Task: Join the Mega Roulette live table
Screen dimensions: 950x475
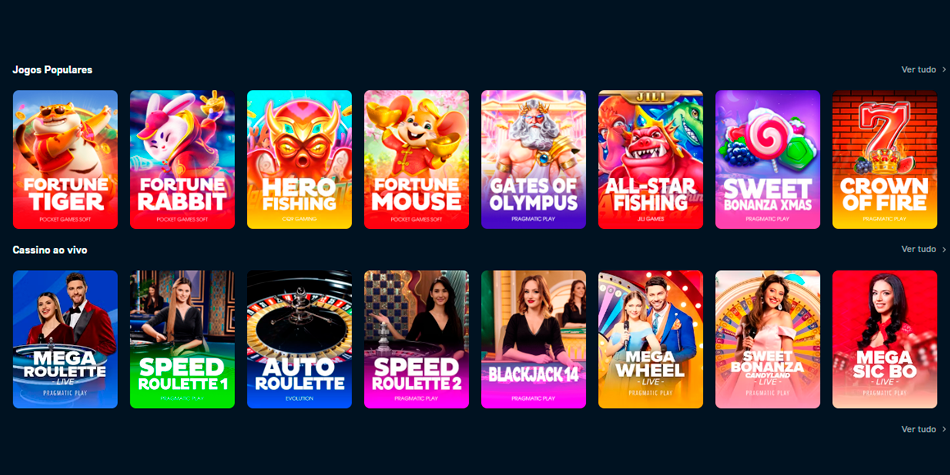Action: pyautogui.click(x=65, y=339)
